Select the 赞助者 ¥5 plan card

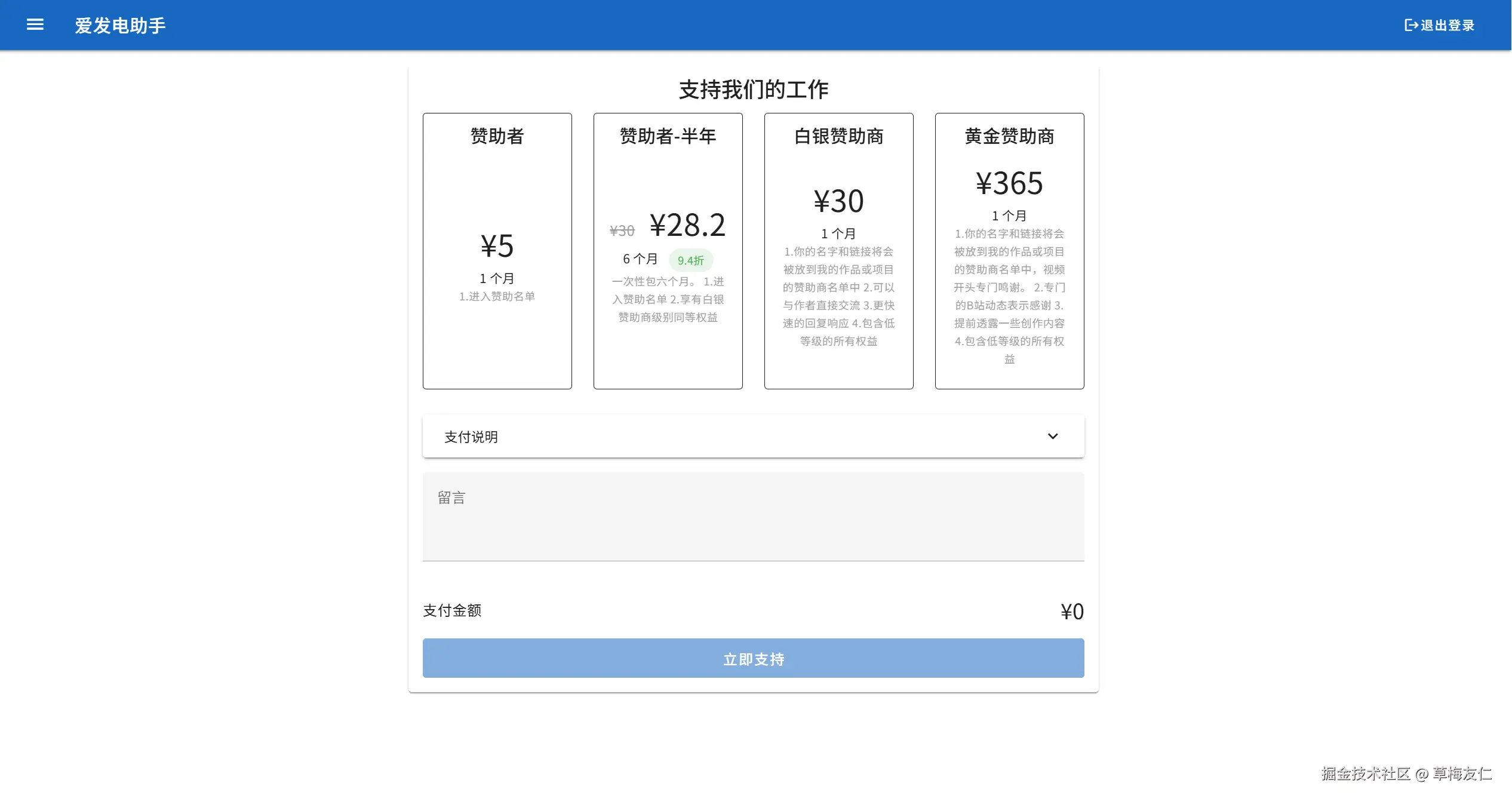[x=497, y=251]
